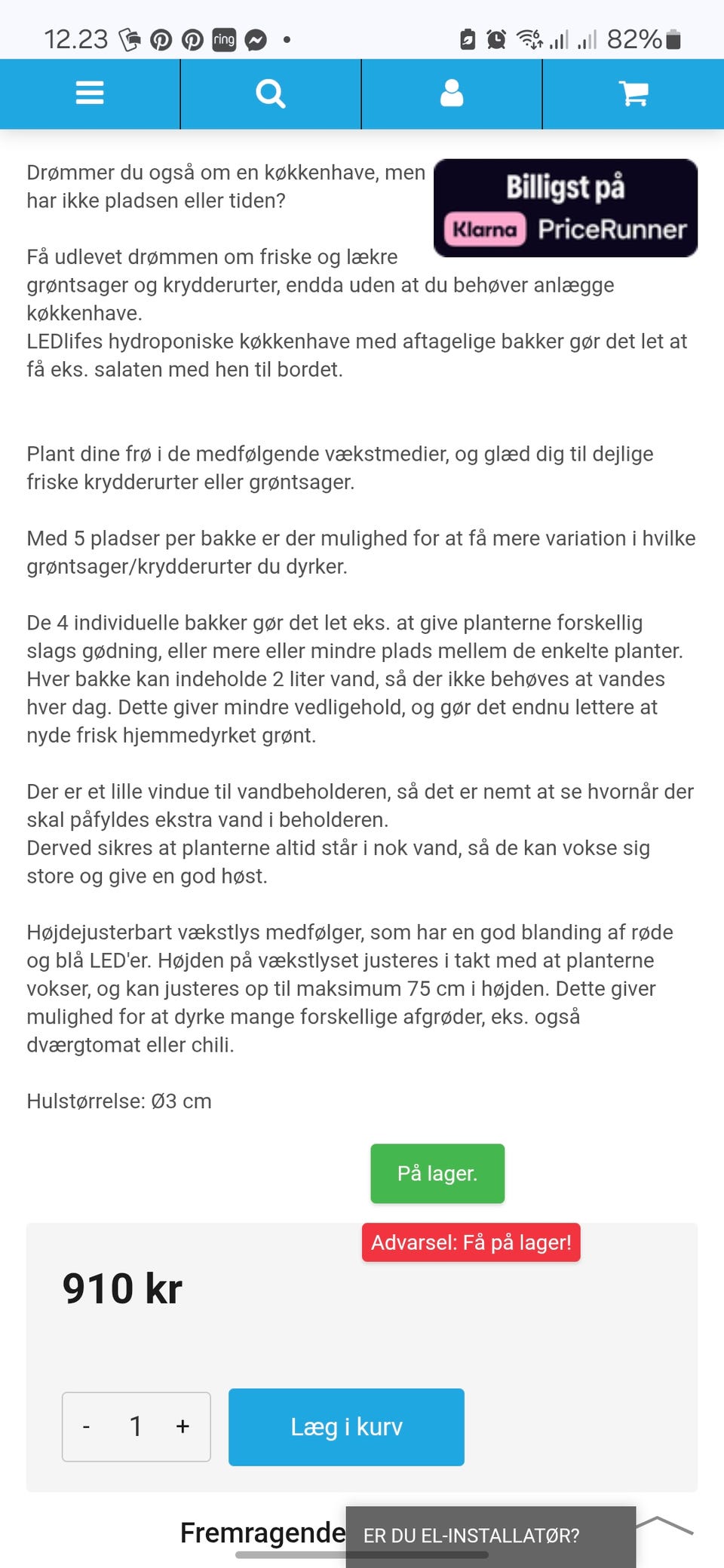Tap the battery indicator showing 82%
724x1568 pixels.
tap(645, 37)
